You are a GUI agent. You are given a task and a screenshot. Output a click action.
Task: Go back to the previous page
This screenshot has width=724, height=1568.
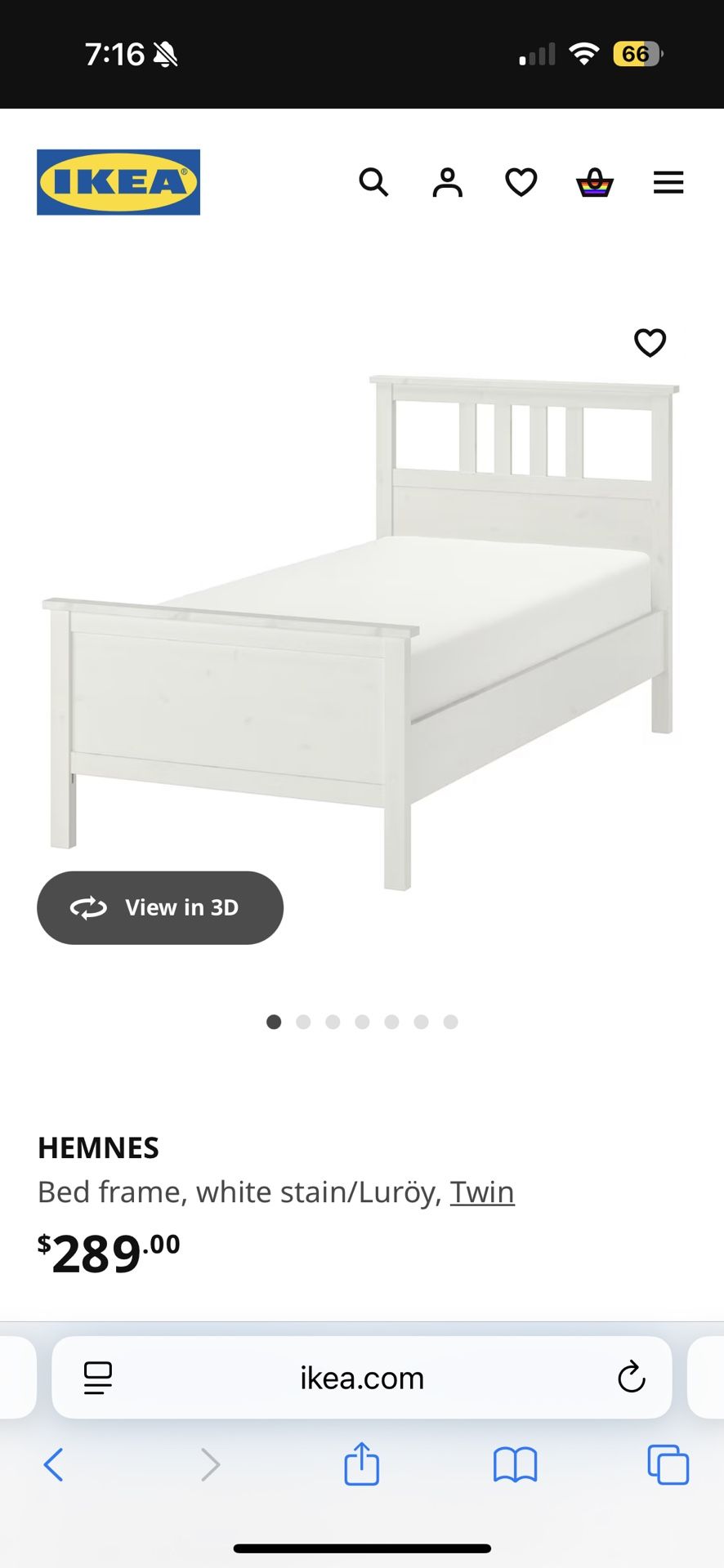(x=54, y=1464)
